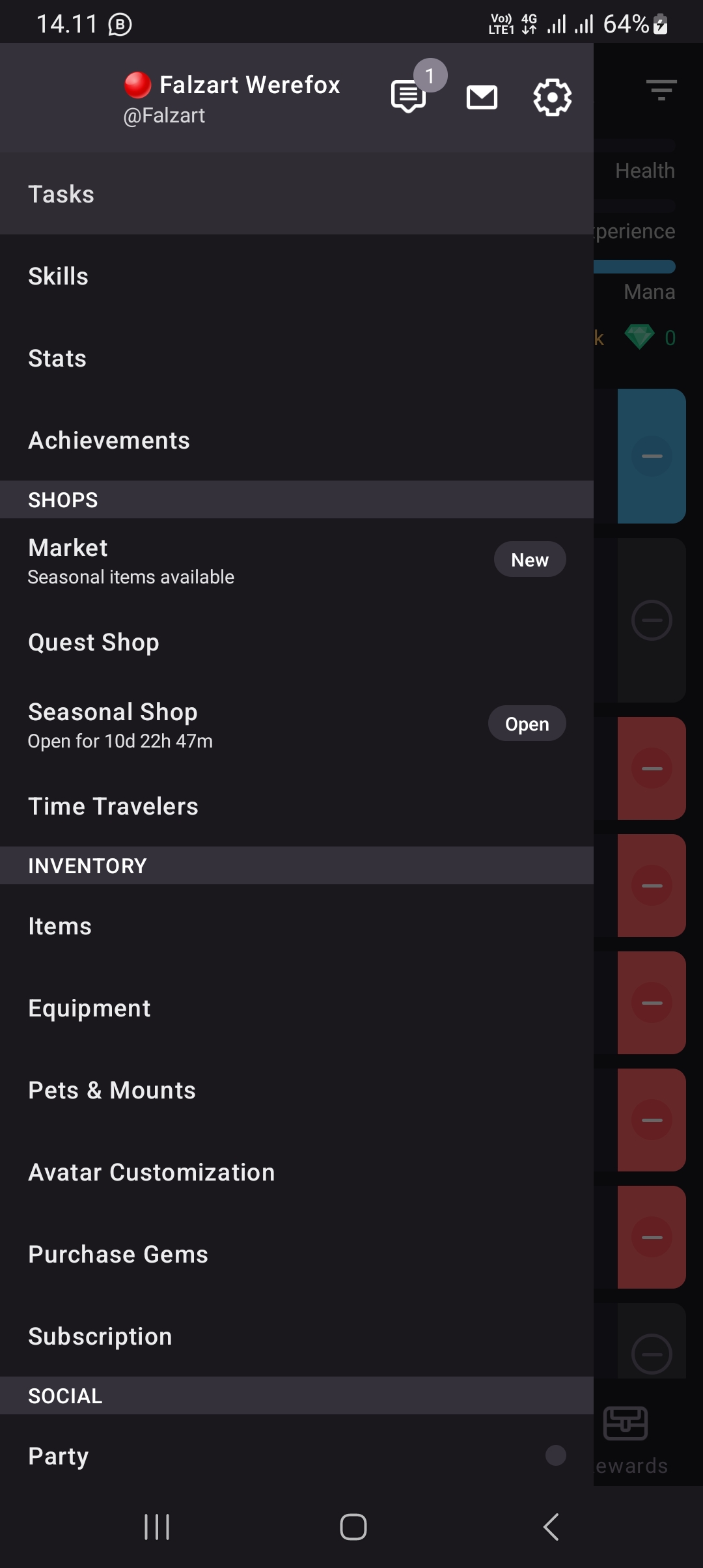Select Skills in the sidebar menu
703x1568 pixels.
tap(59, 276)
